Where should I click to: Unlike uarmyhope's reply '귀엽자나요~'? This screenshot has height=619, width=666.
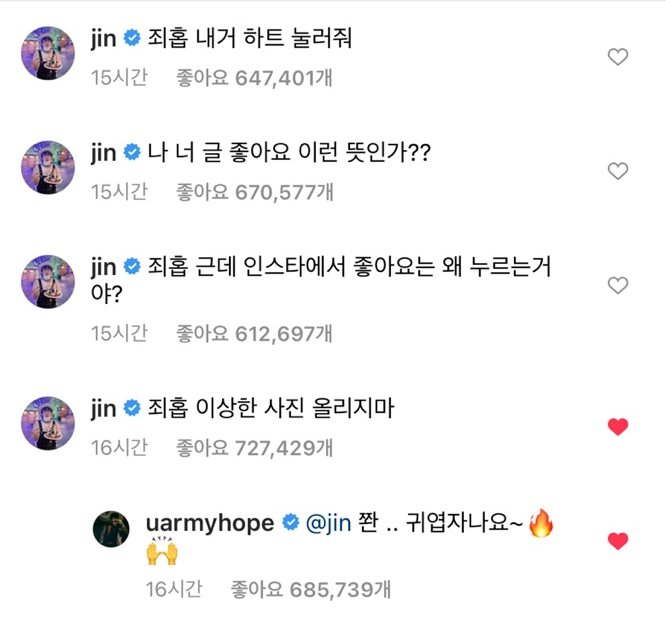618,541
